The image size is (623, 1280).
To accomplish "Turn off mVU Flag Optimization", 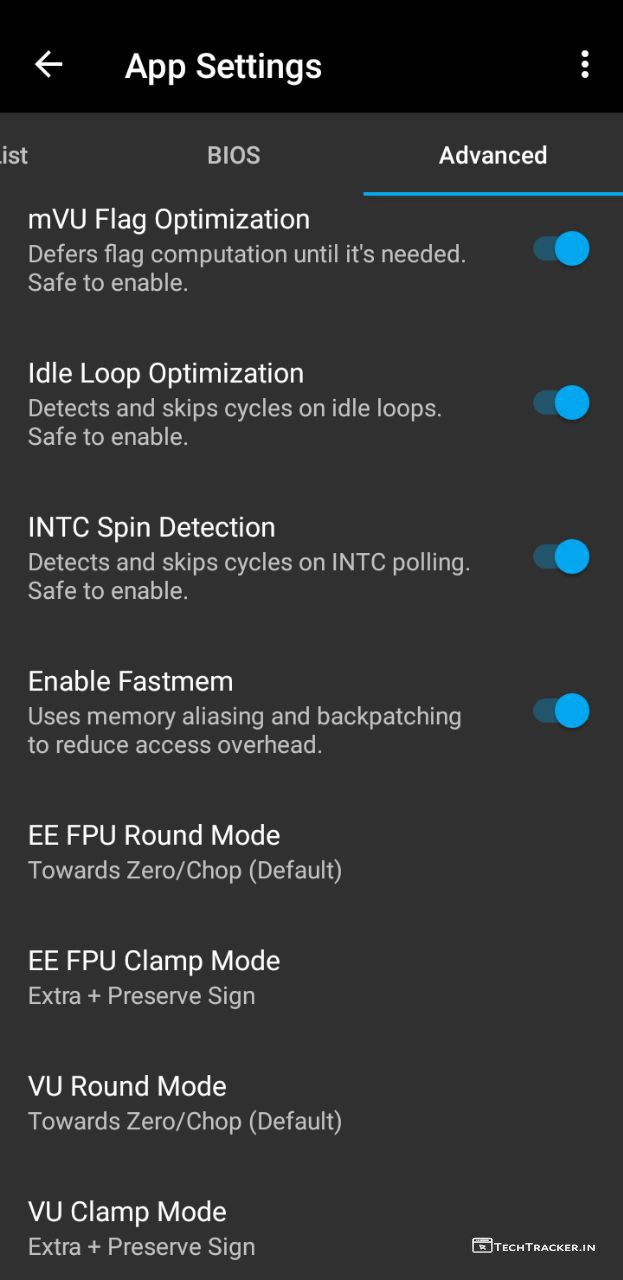I will tap(561, 248).
